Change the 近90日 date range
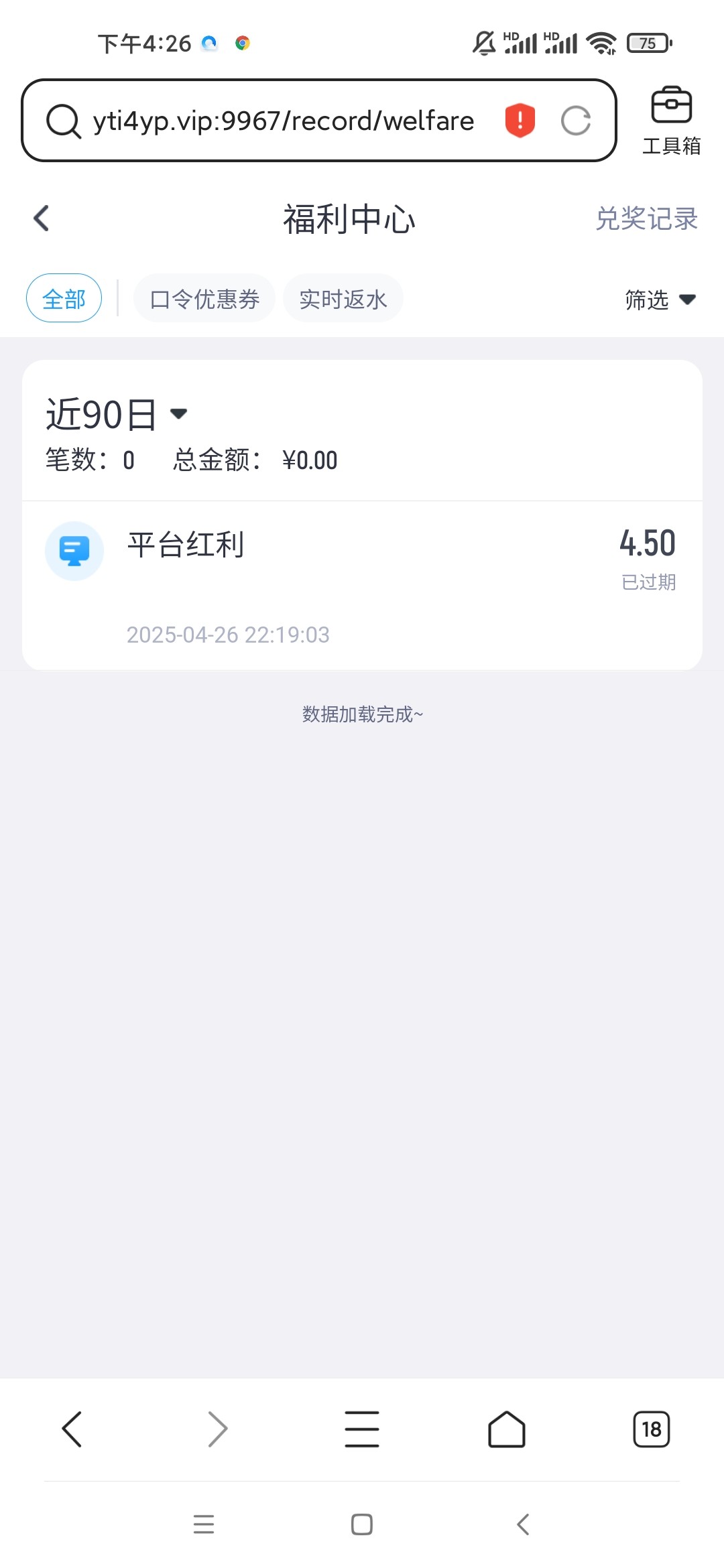The image size is (724, 1568). (117, 414)
